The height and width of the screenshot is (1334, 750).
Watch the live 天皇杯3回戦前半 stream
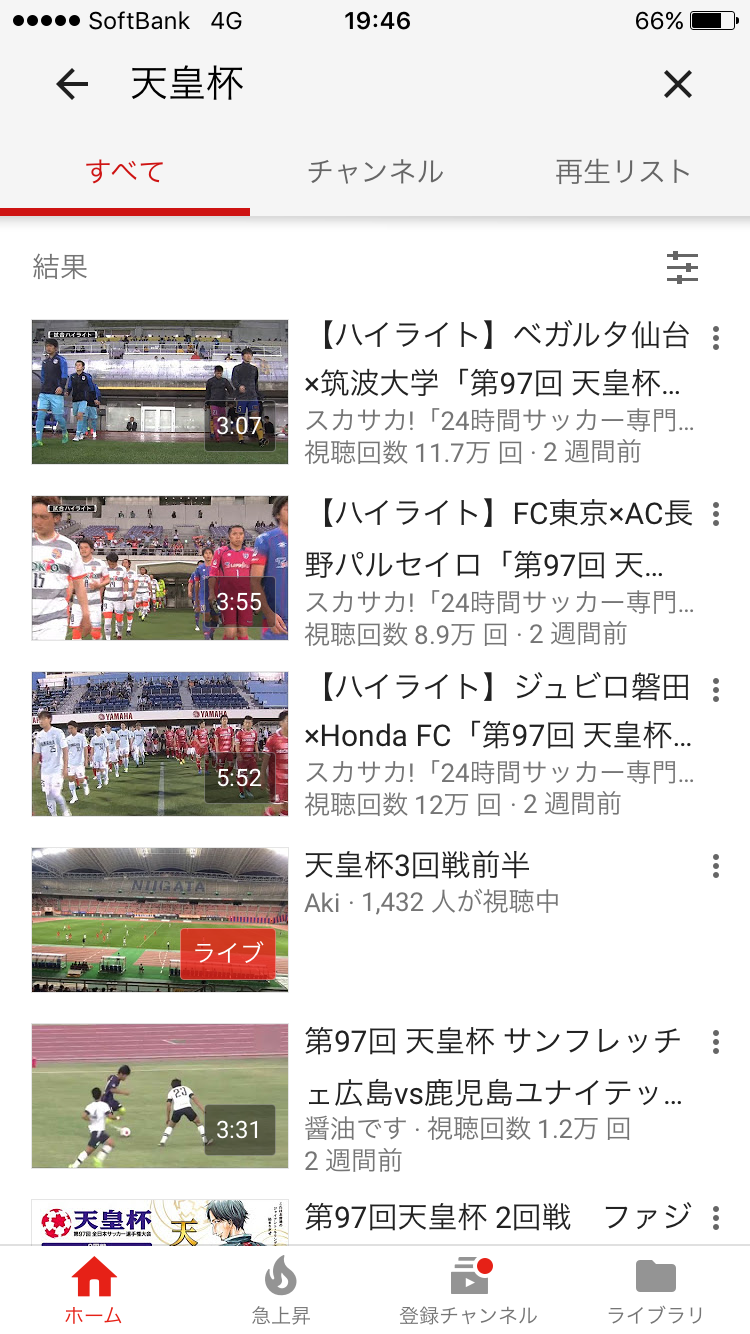pyautogui.click(x=160, y=920)
